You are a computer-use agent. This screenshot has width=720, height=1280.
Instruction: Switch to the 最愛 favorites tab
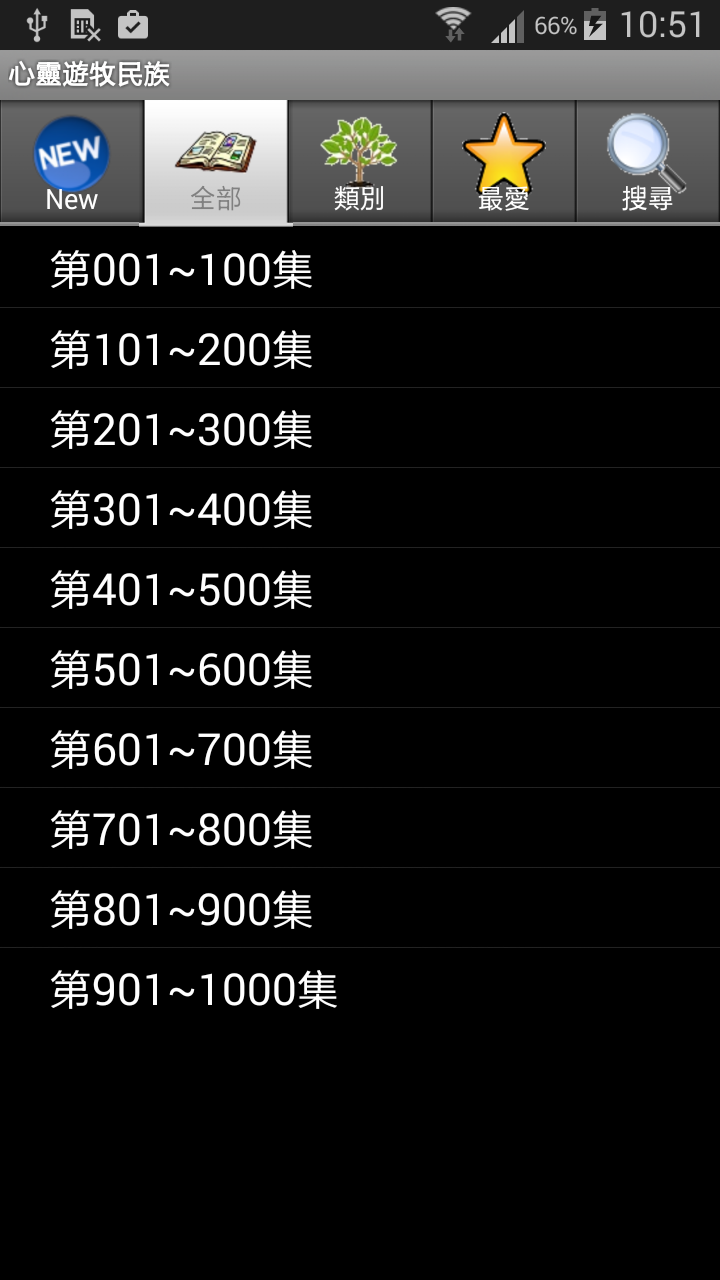tap(504, 162)
